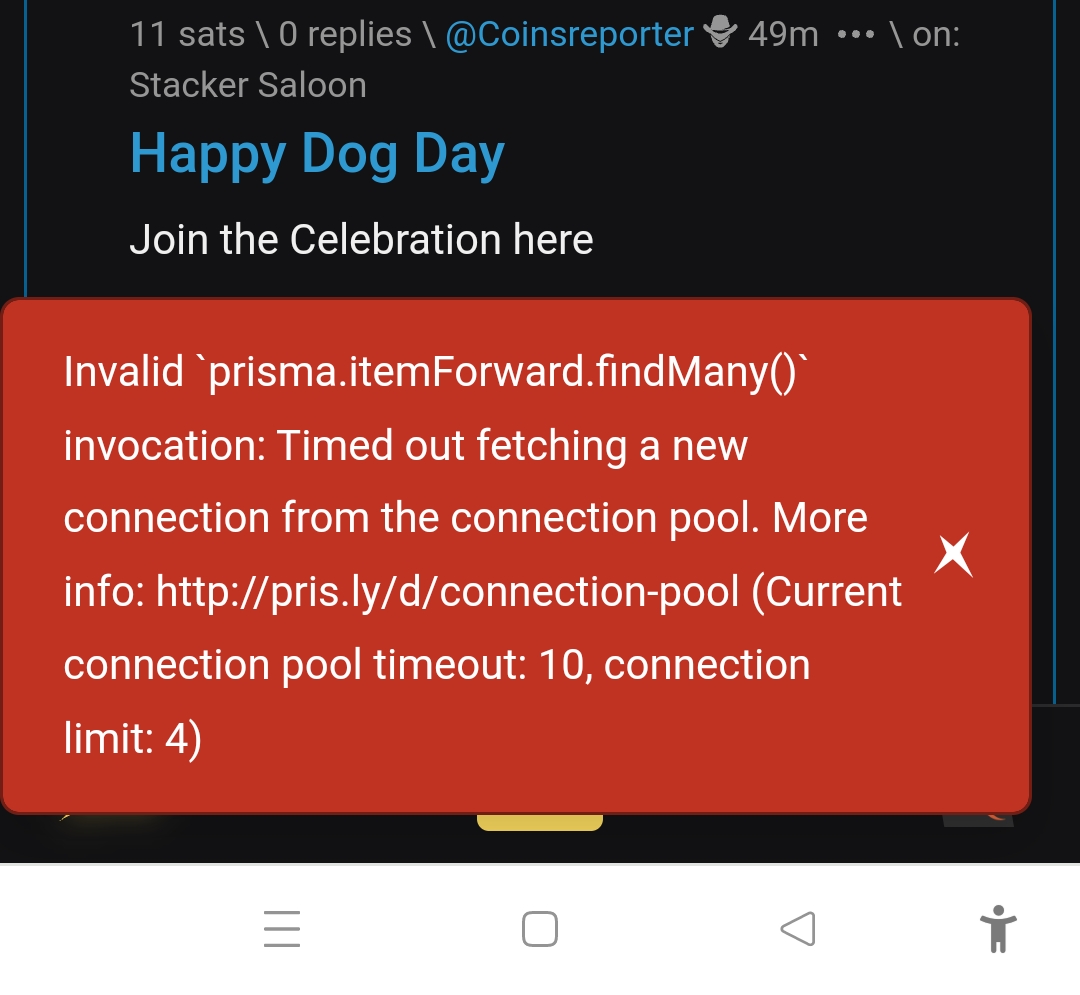Open the accessibility shortcut button
This screenshot has height=995, width=1080.
997,929
